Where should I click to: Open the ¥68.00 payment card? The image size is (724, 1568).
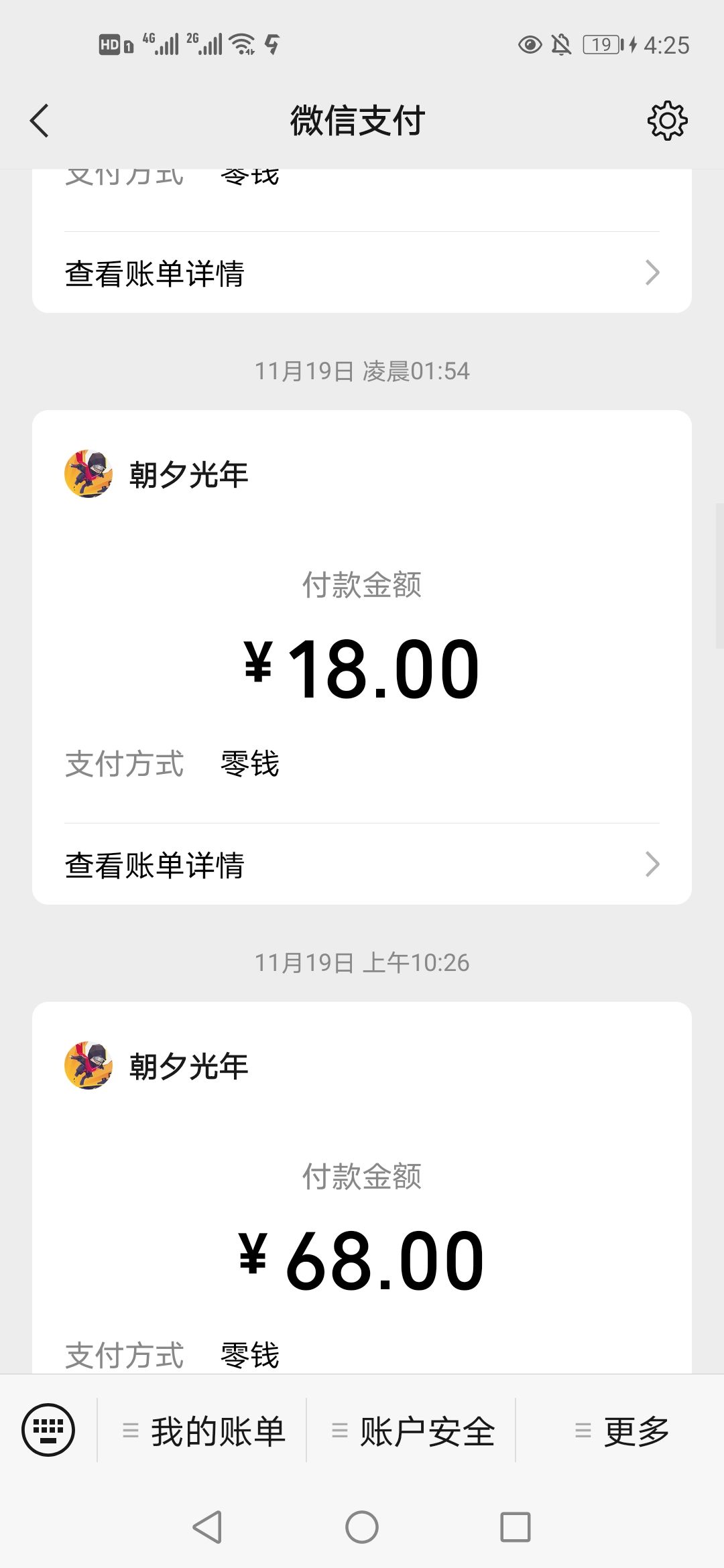point(362,1260)
